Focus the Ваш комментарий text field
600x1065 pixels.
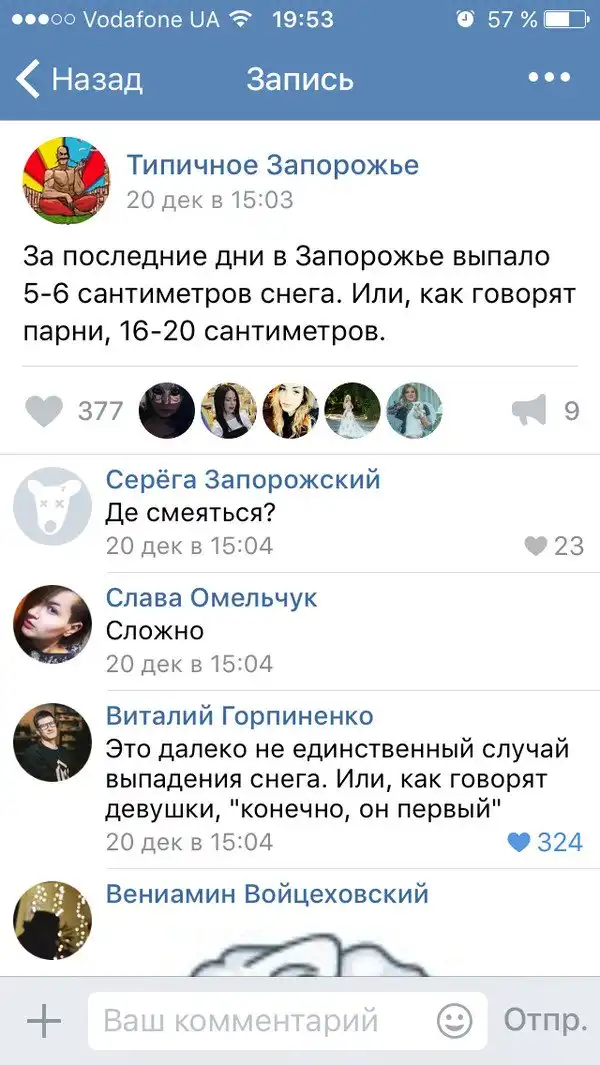click(x=260, y=1021)
